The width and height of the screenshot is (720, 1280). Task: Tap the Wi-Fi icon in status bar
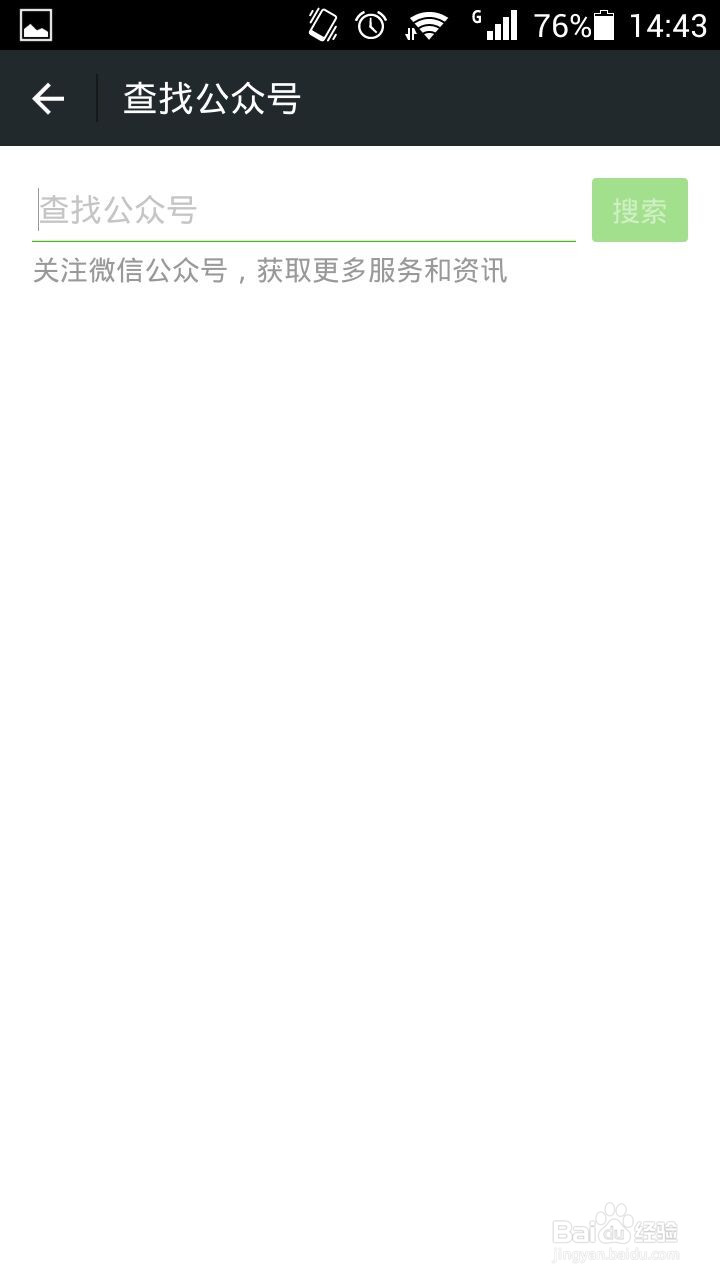428,27
